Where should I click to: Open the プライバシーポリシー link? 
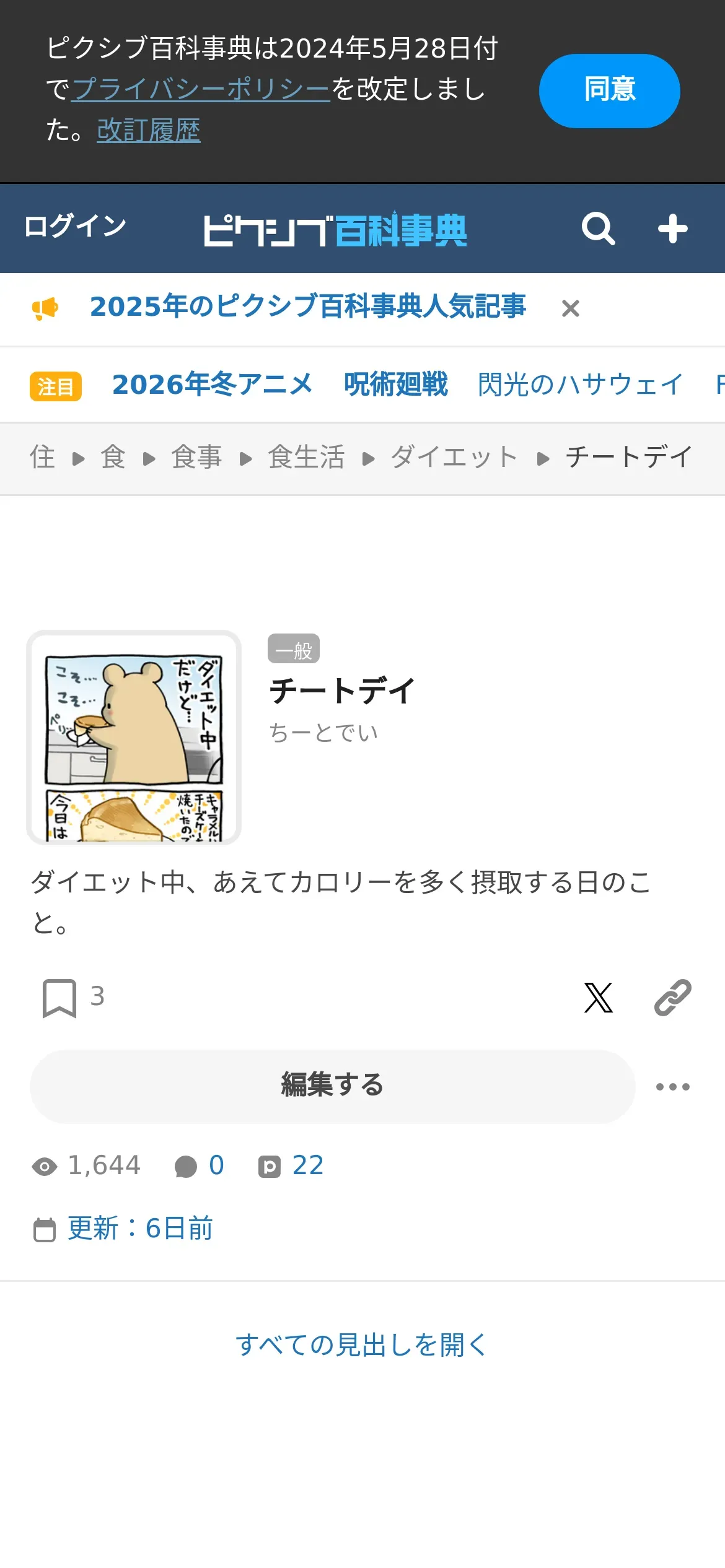tap(201, 89)
